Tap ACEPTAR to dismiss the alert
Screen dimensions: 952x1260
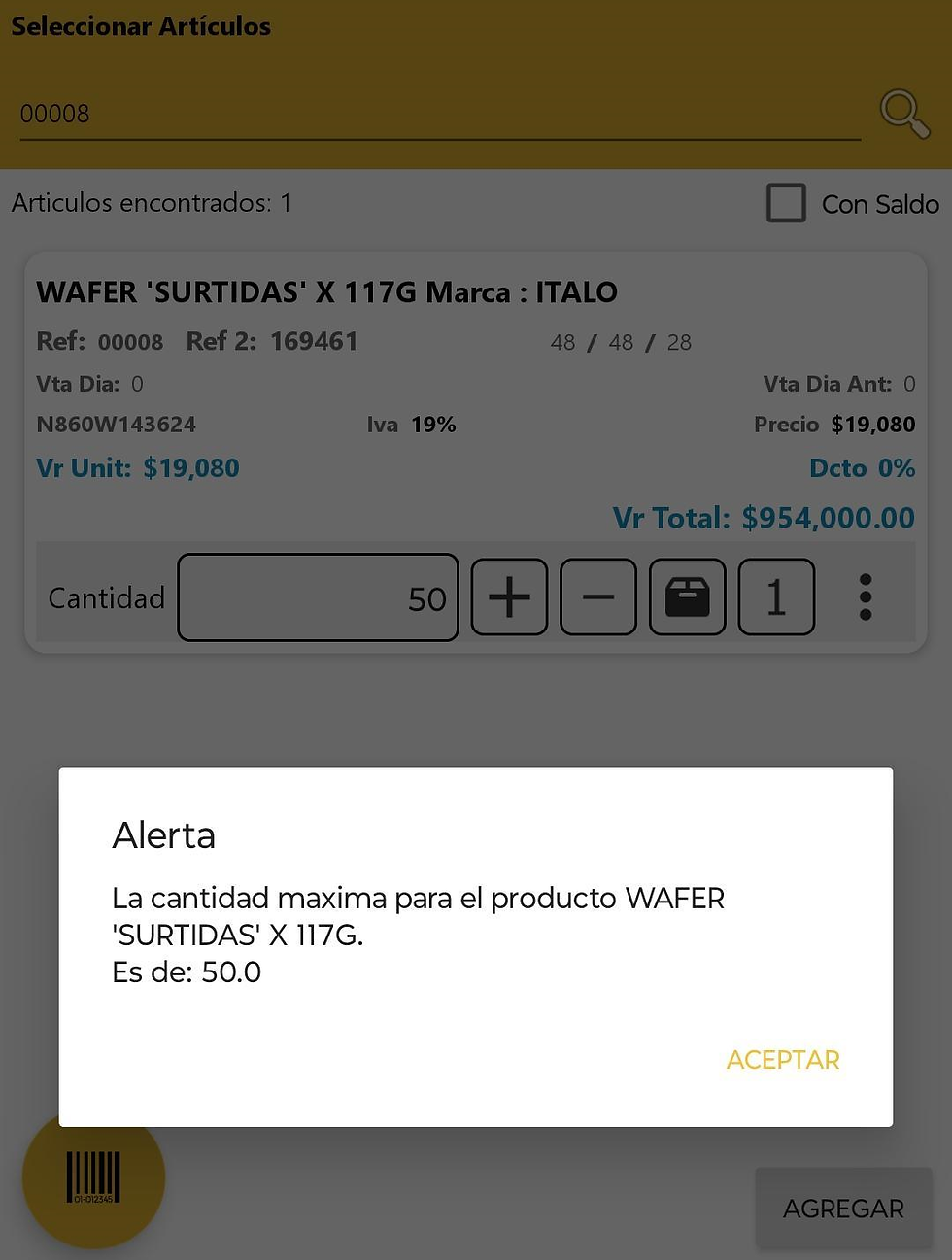(x=783, y=1059)
